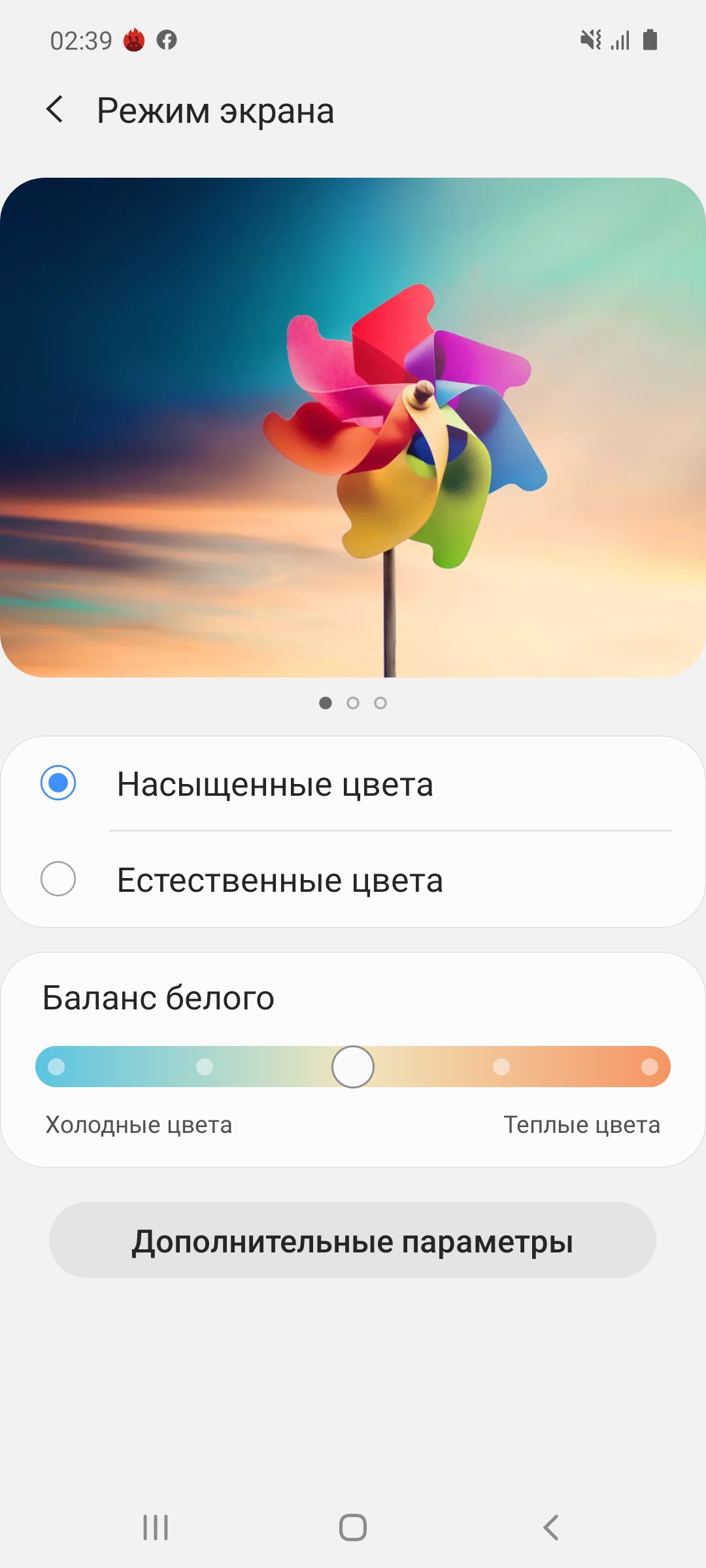The image size is (706, 1568).
Task: Go to the home screen
Action: pos(353,1527)
